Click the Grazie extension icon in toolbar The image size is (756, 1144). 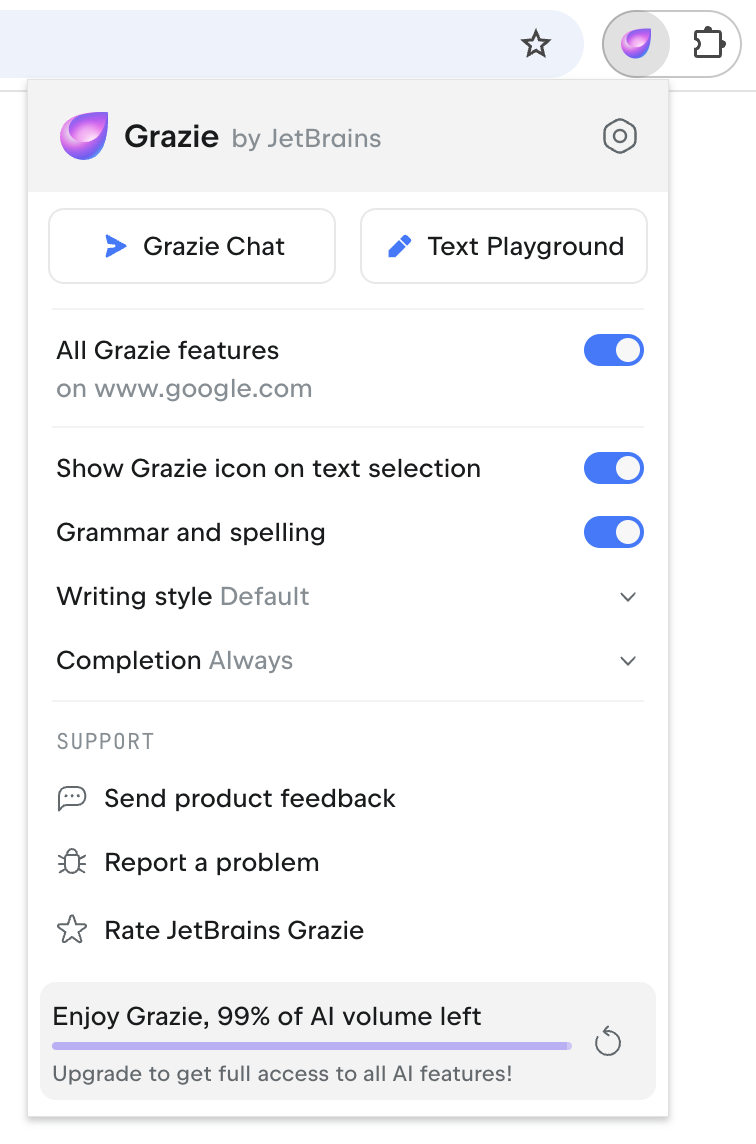(636, 44)
